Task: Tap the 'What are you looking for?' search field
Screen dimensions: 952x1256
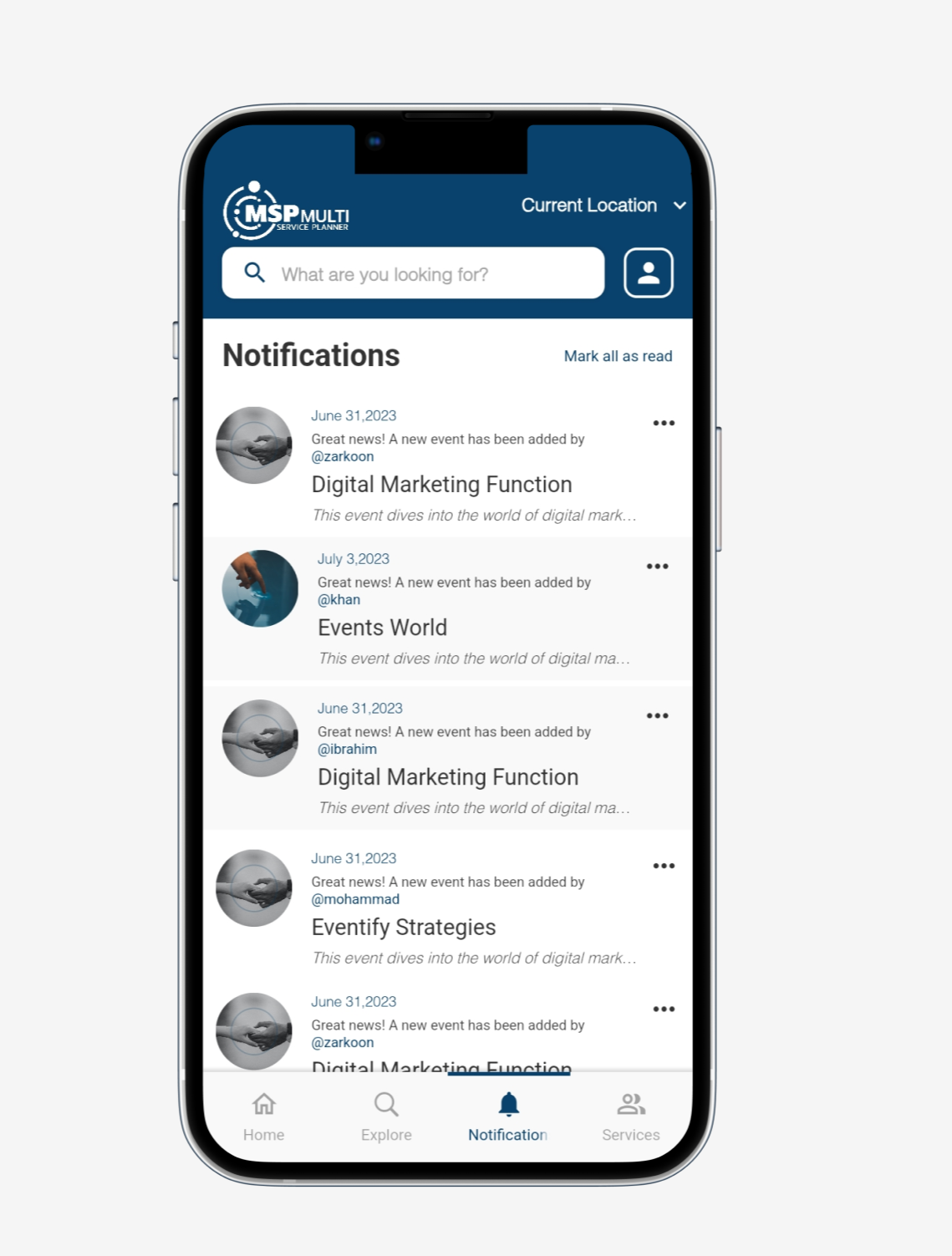Action: click(413, 273)
